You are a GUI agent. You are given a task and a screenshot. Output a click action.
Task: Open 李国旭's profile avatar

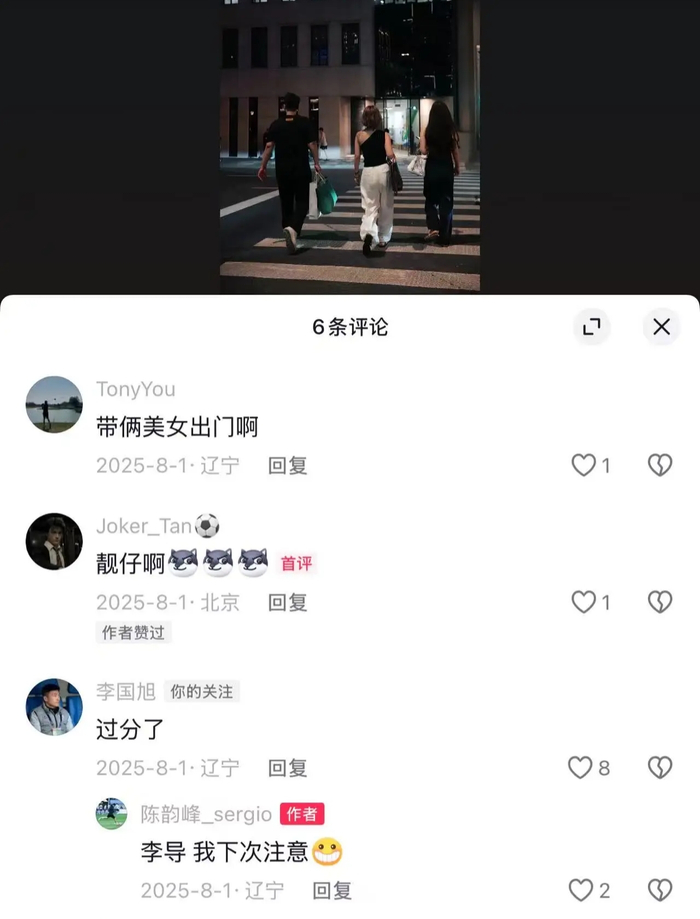coord(54,707)
